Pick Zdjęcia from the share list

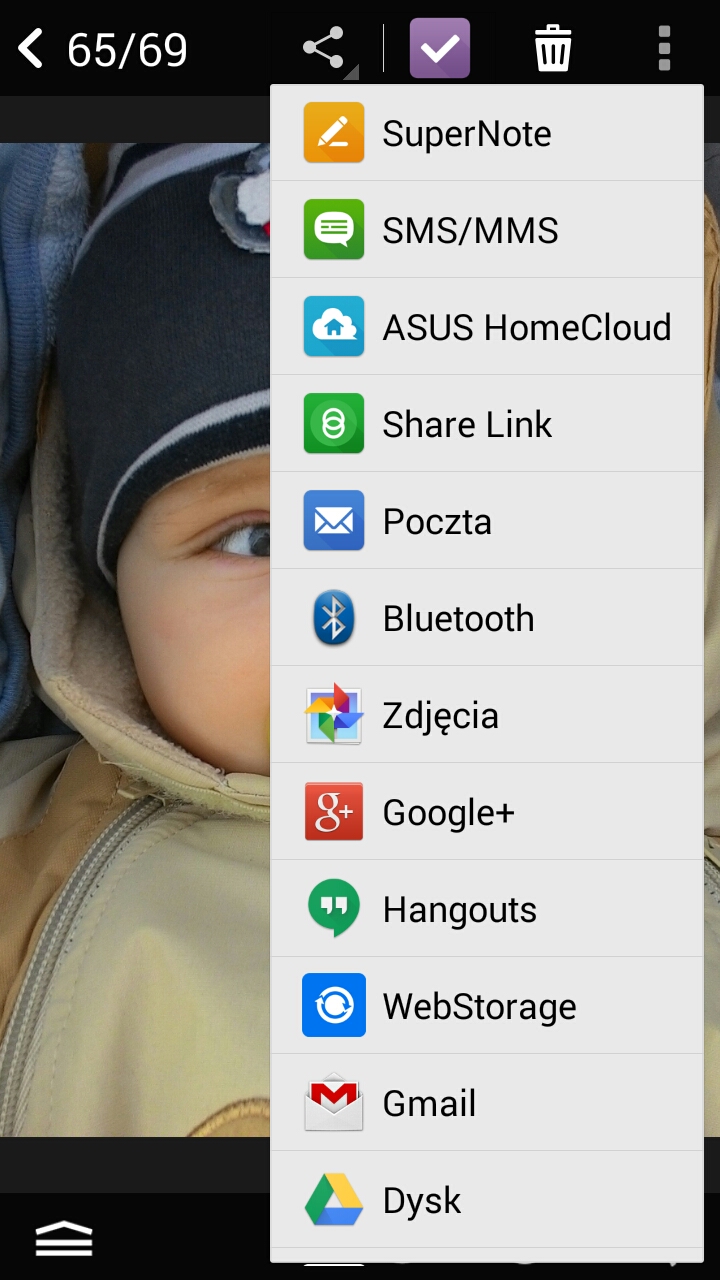486,715
